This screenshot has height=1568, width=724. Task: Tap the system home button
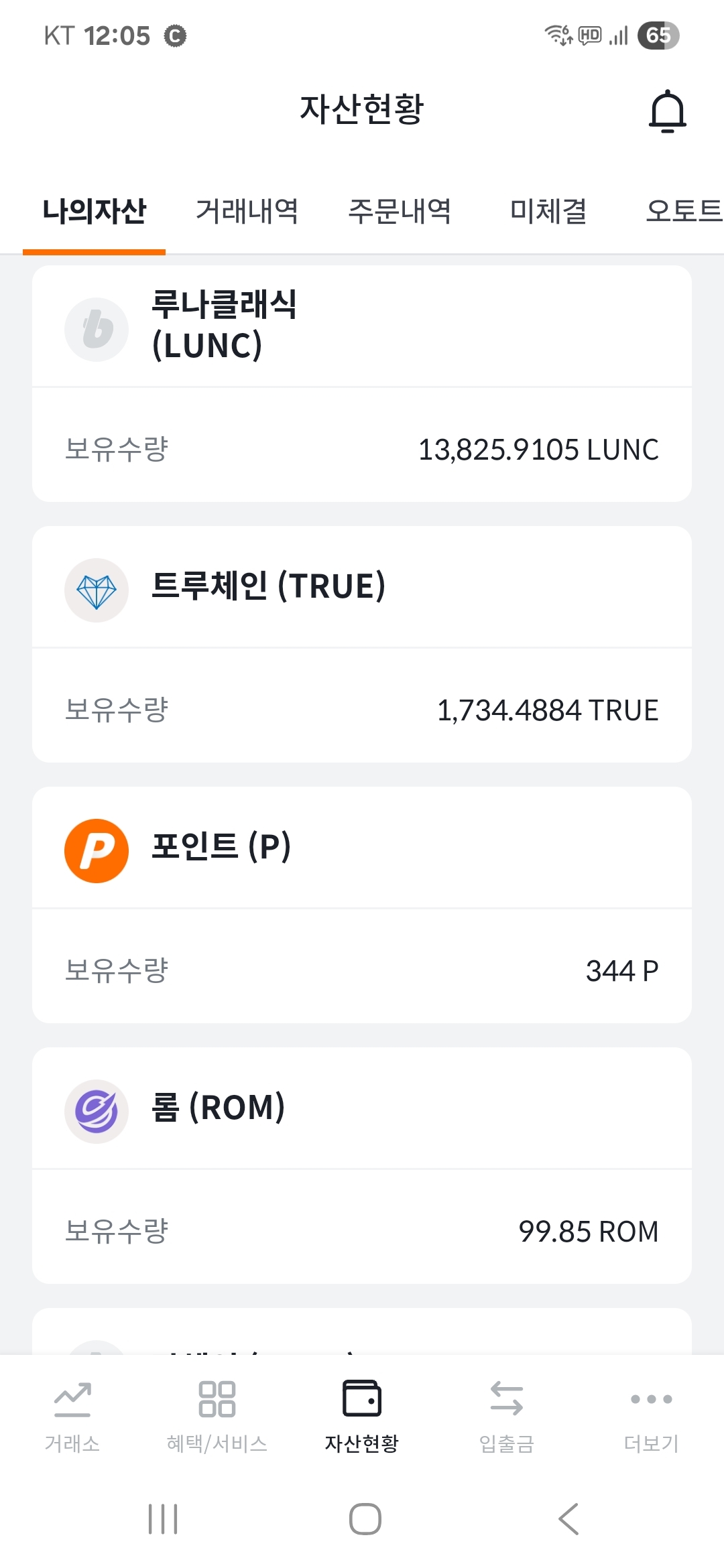pyautogui.click(x=365, y=1519)
